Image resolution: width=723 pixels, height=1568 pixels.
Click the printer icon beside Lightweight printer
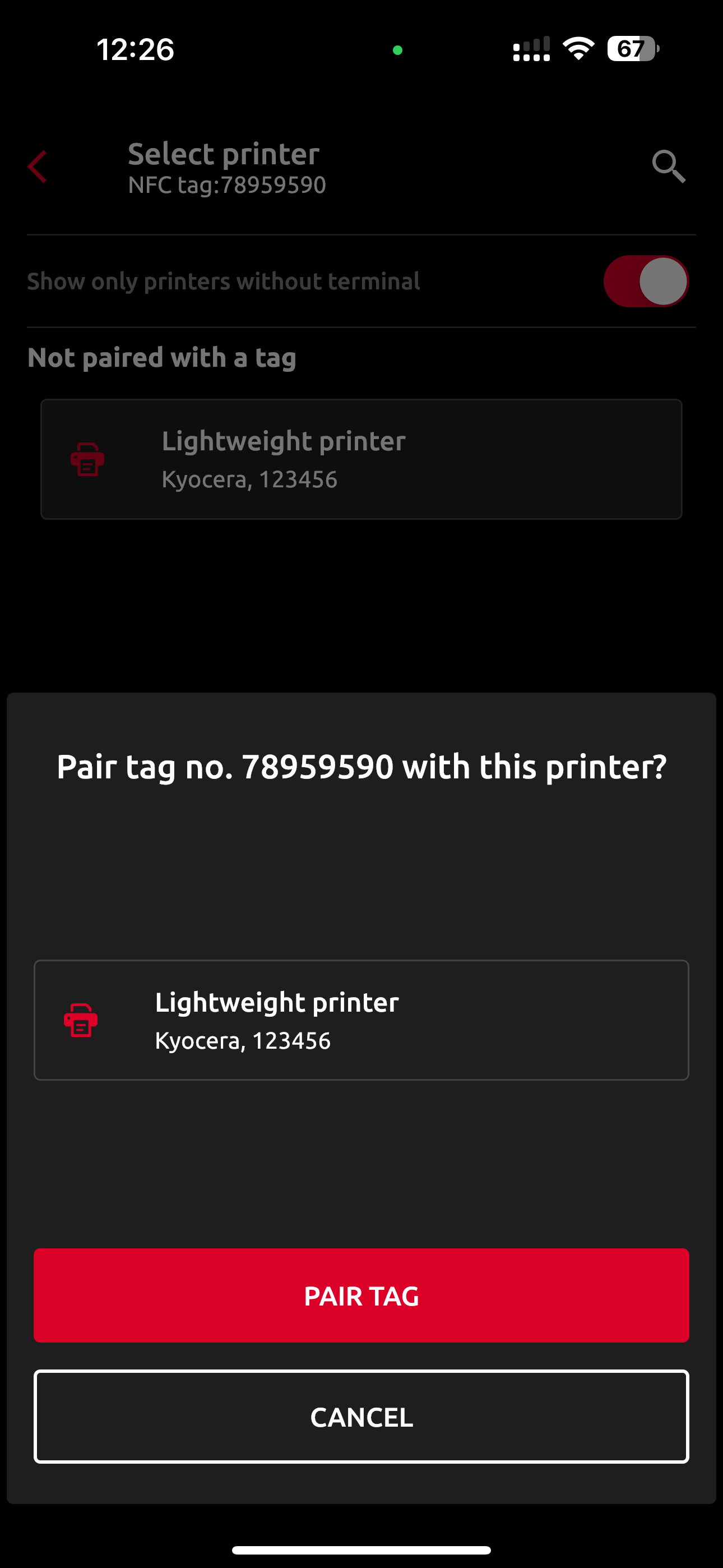point(86,459)
